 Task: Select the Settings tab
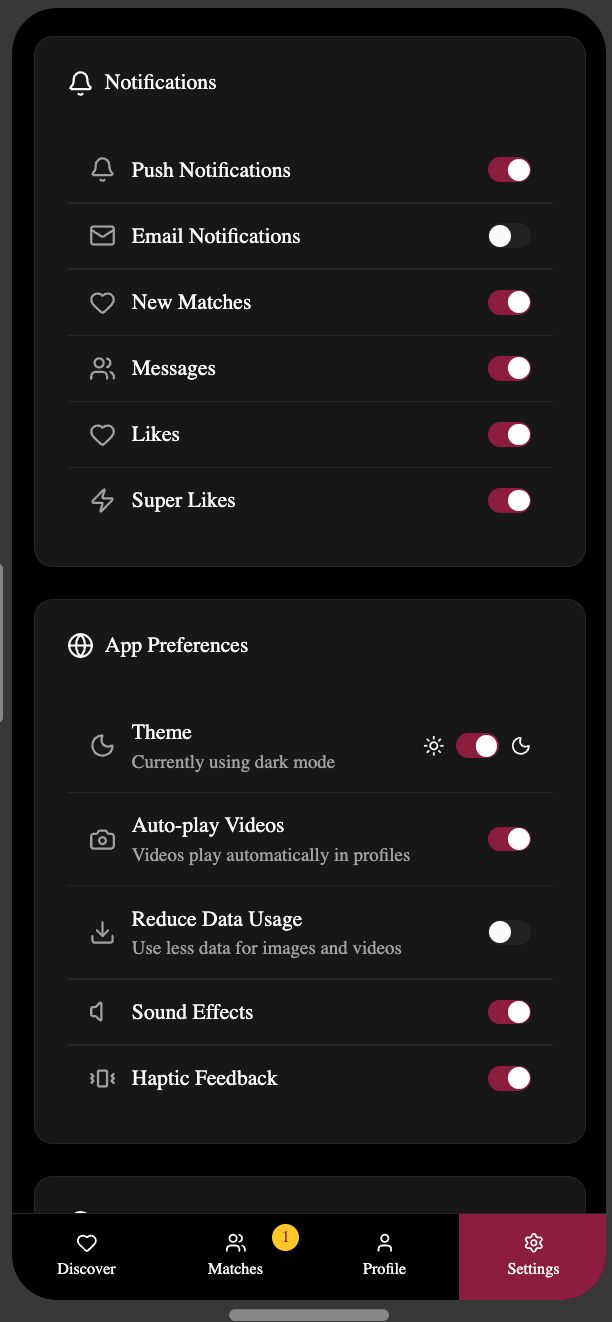coord(533,1256)
